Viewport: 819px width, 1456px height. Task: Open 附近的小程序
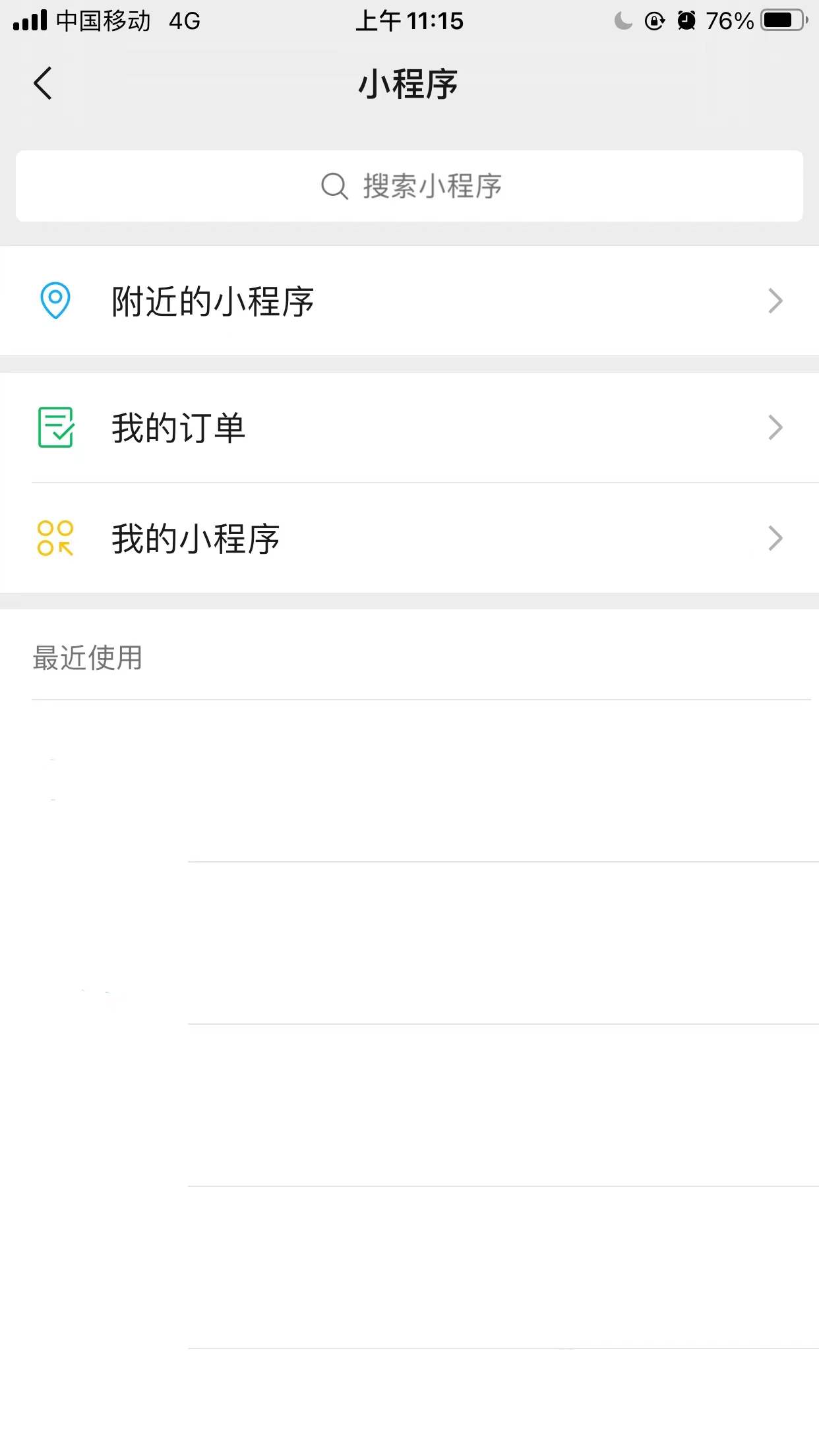409,301
